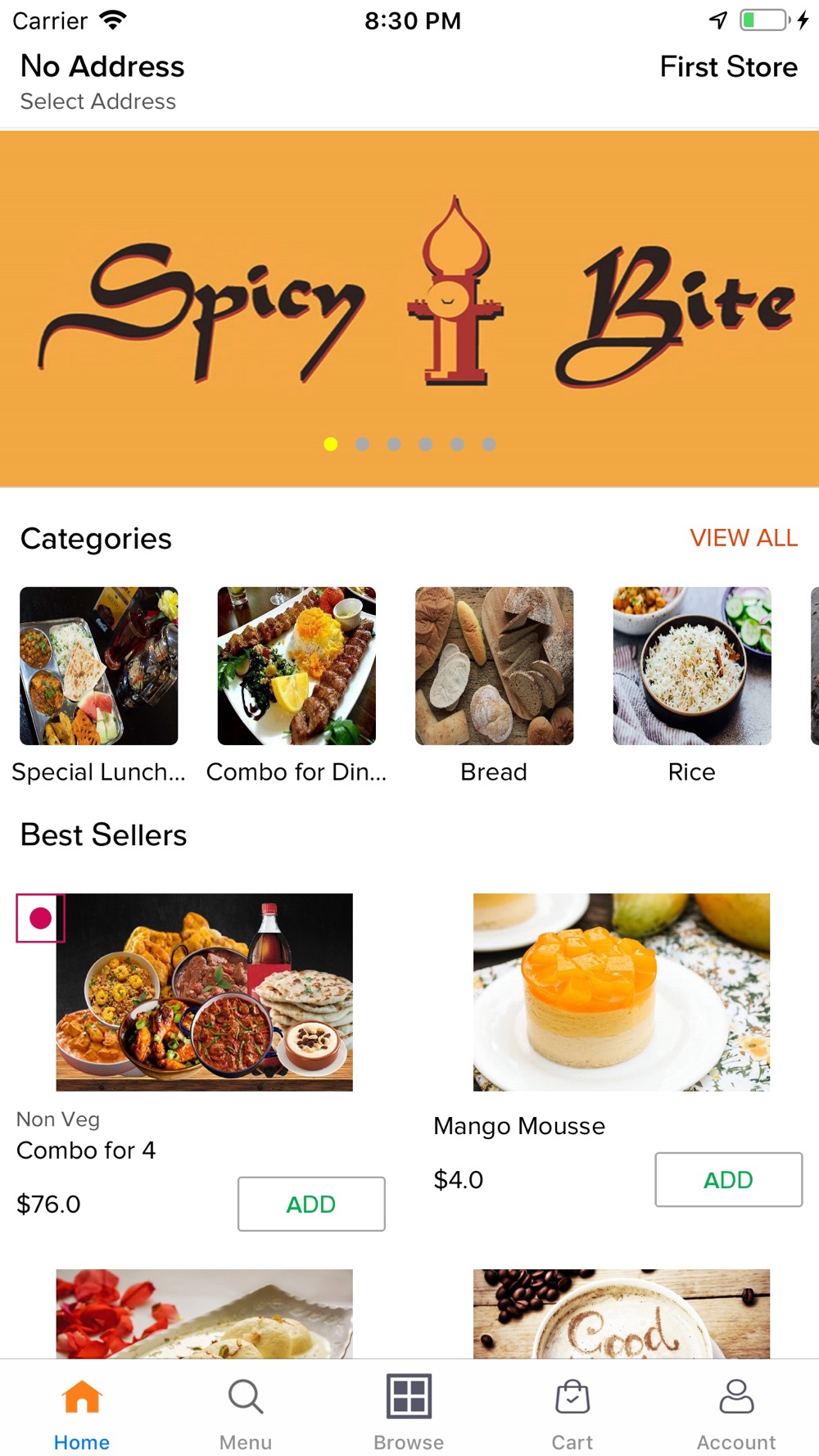Viewport: 819px width, 1456px height.
Task: Browse the Rice category
Action: tap(692, 666)
